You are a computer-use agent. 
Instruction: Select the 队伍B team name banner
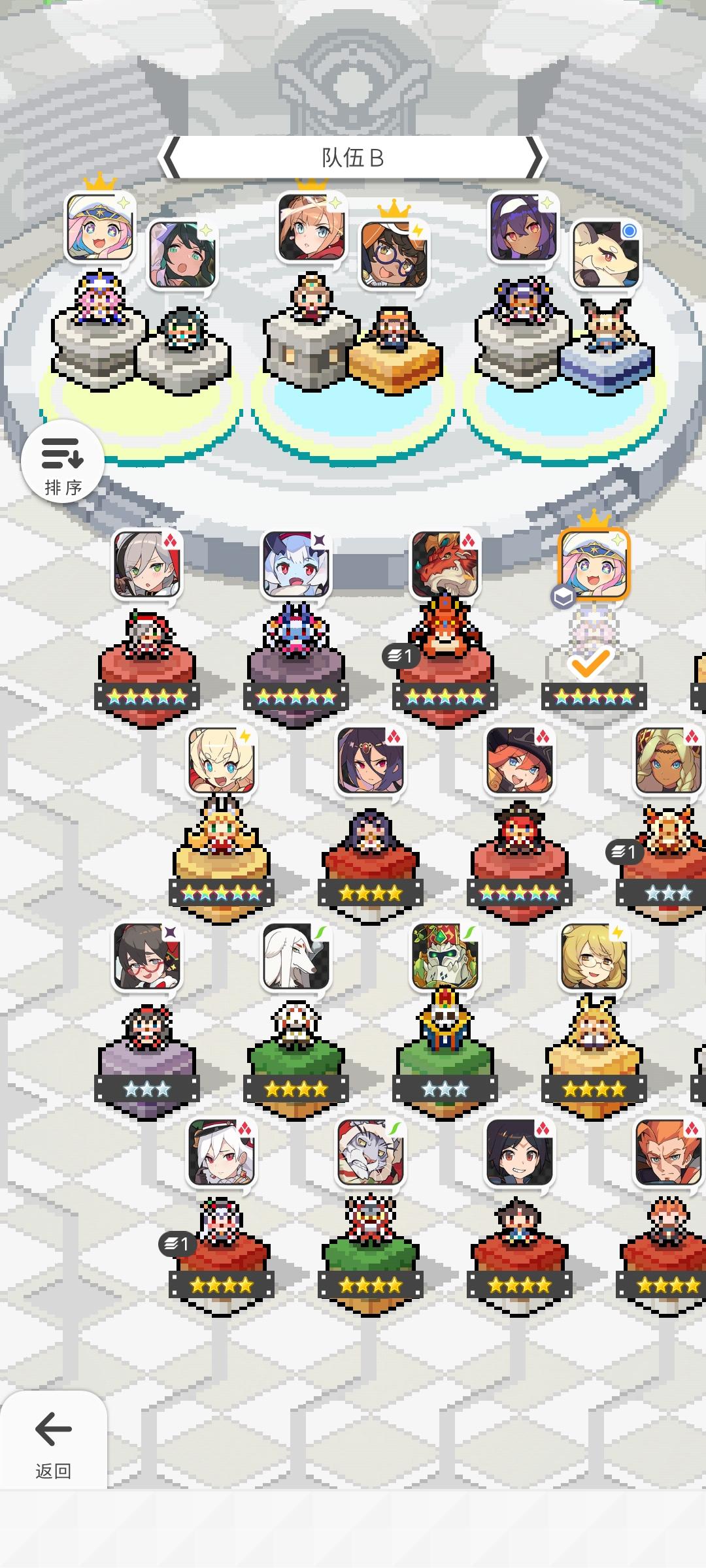(353, 157)
